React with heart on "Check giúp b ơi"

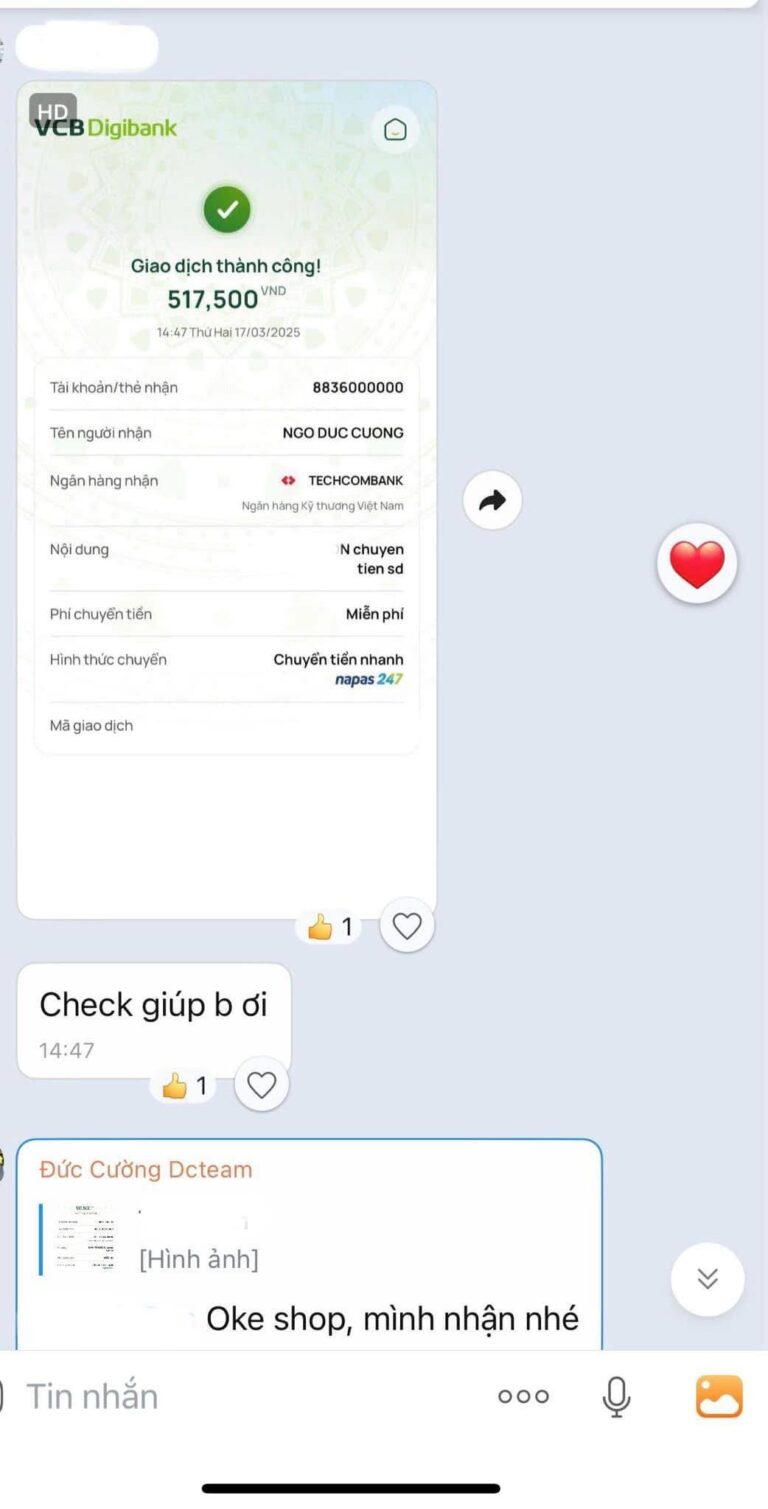[x=261, y=1085]
